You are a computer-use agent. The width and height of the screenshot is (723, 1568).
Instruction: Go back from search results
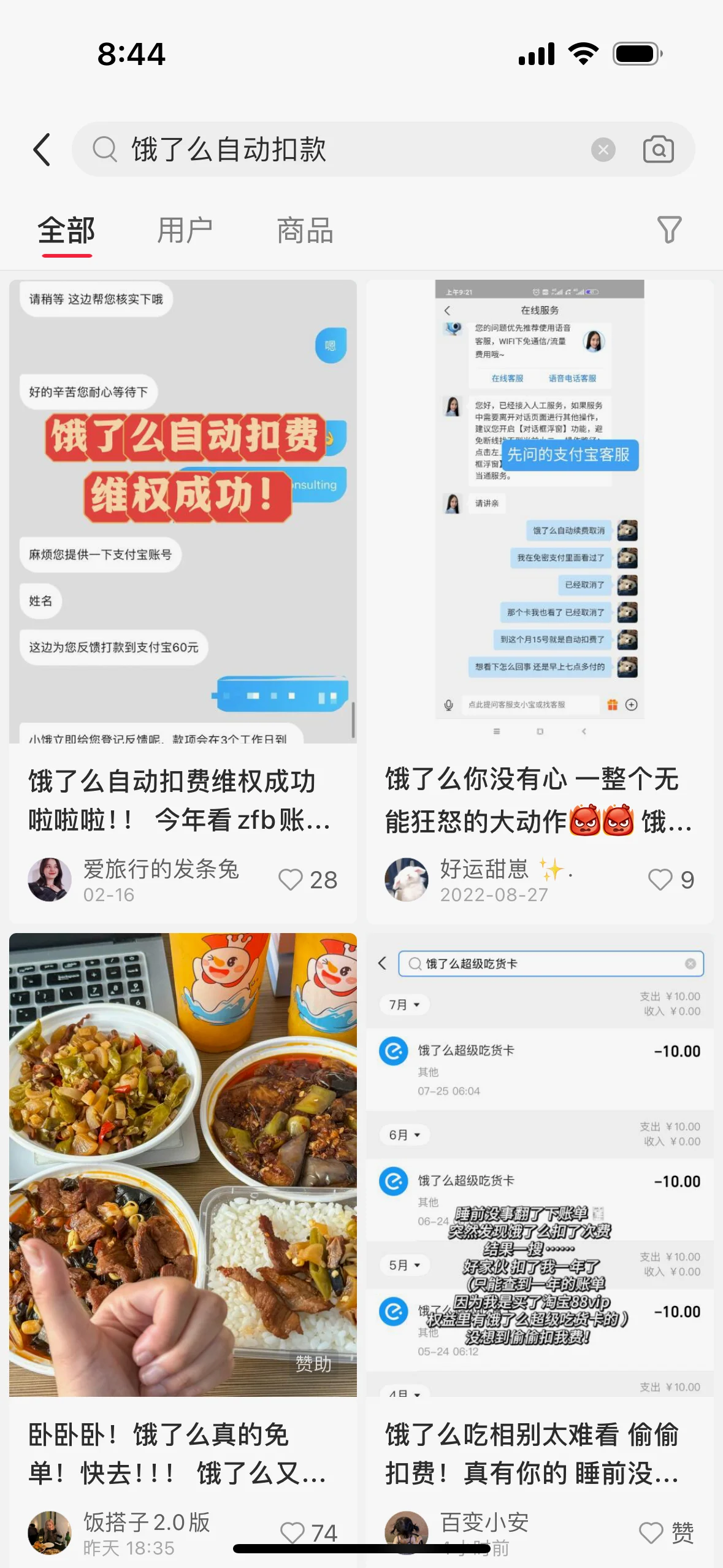[42, 150]
